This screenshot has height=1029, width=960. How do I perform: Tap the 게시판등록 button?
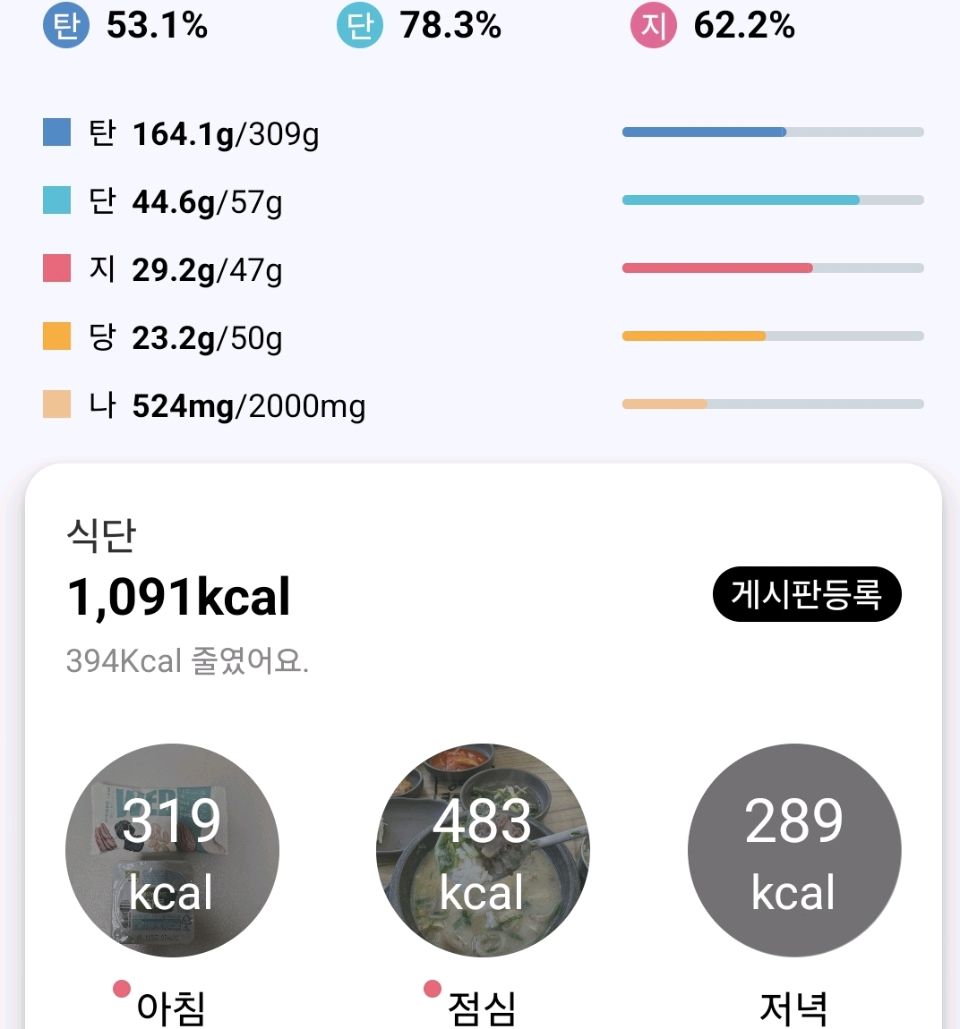tap(806, 595)
